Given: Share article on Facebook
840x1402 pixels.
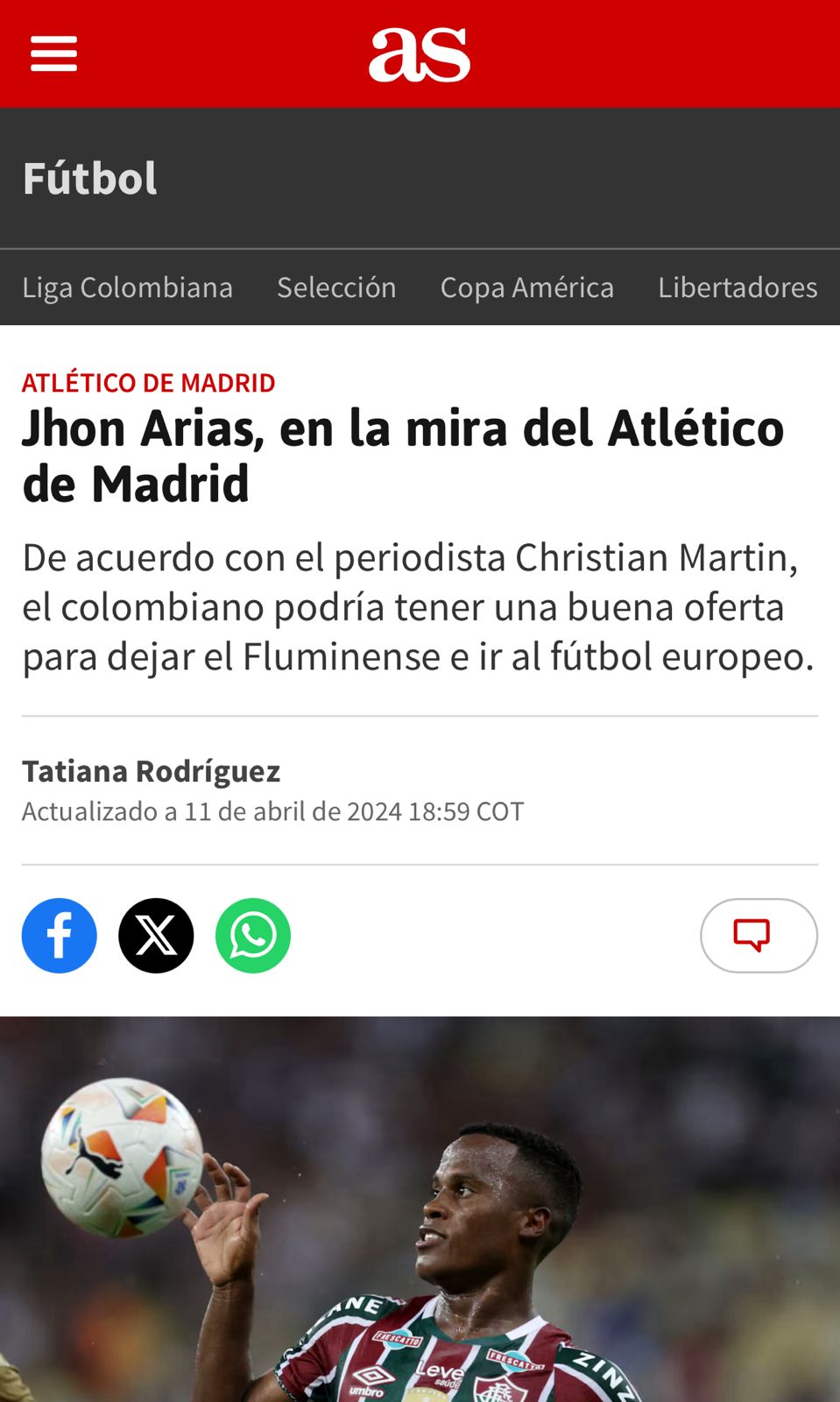Looking at the screenshot, I should pyautogui.click(x=60, y=936).
